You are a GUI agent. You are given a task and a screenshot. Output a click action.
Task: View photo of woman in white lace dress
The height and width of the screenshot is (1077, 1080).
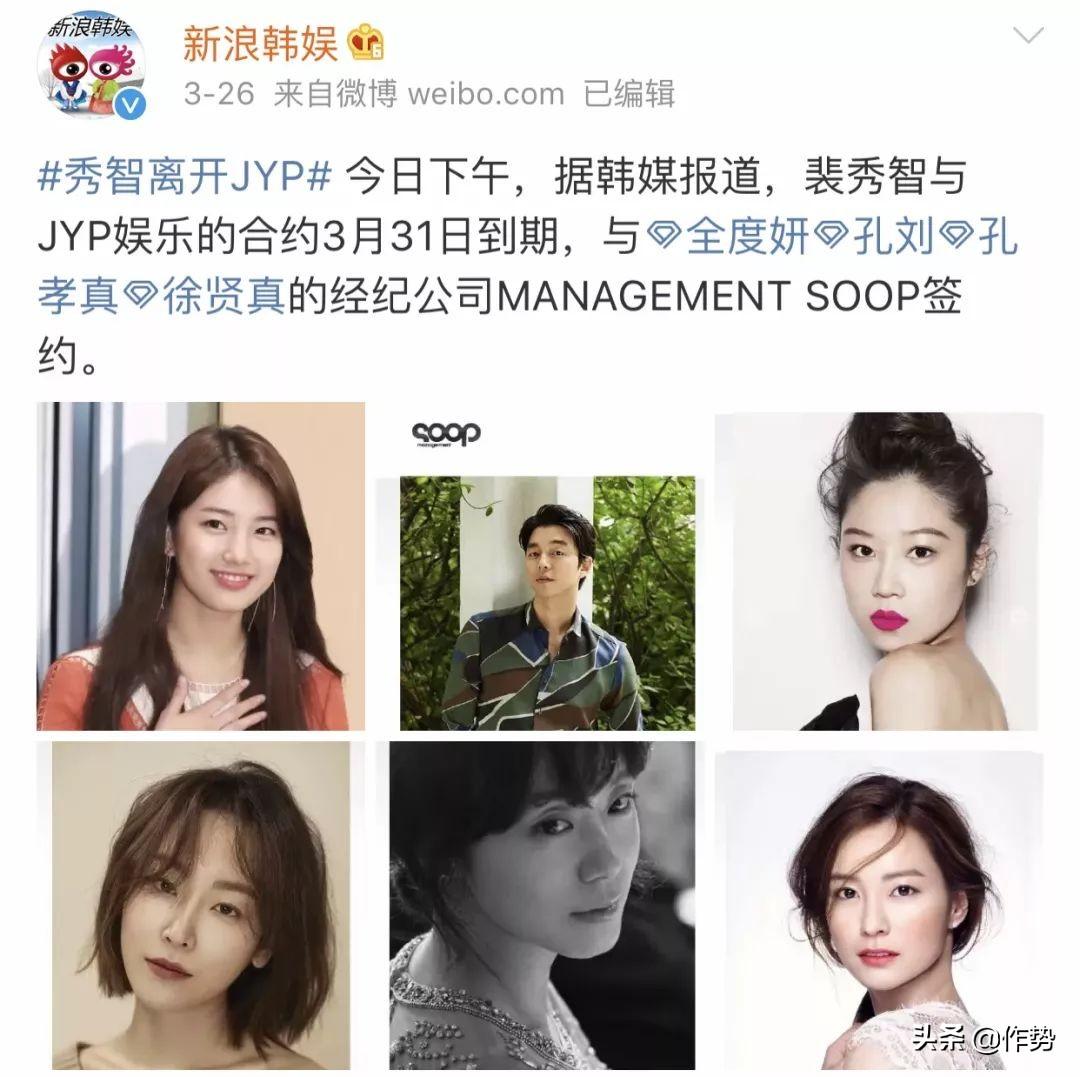click(x=879, y=905)
